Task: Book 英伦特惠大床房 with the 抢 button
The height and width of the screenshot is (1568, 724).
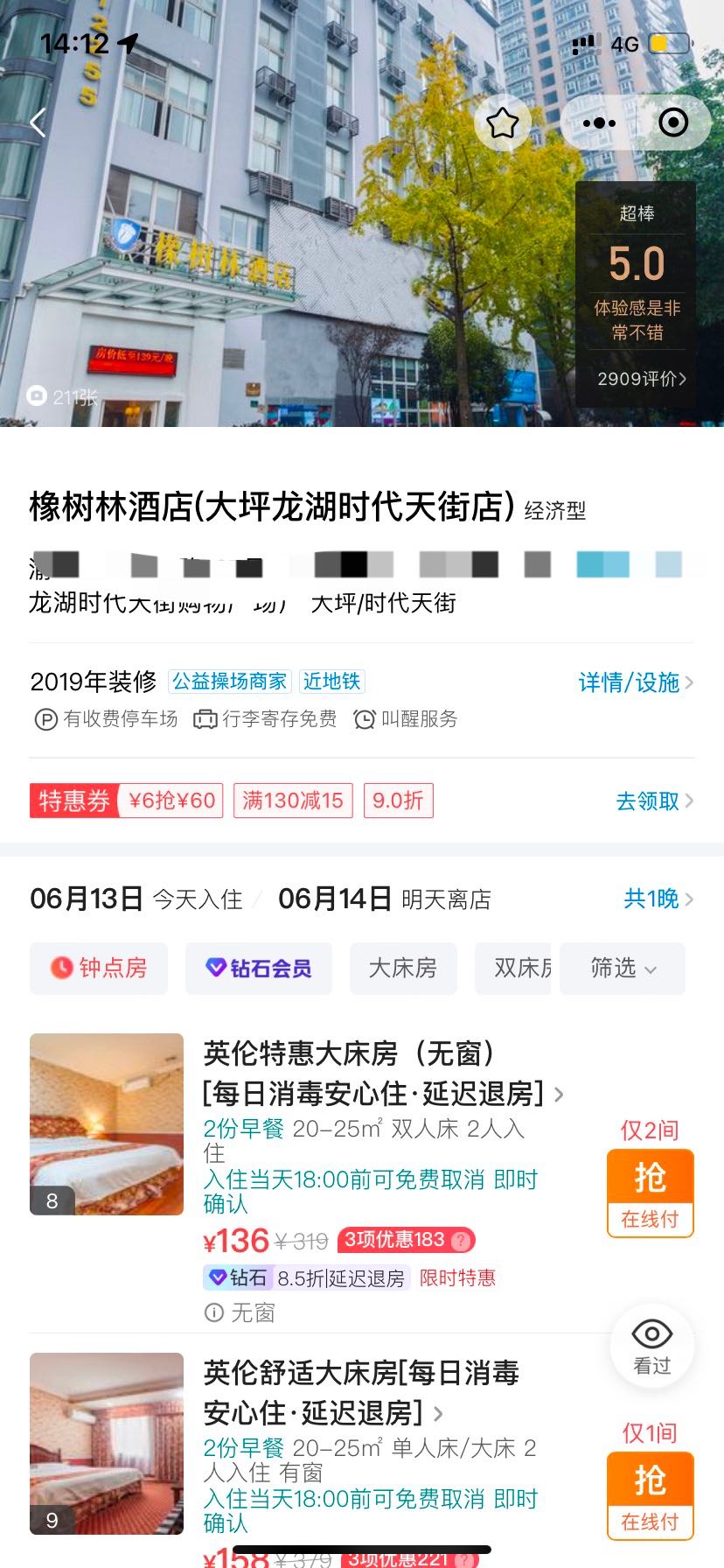Action: click(x=650, y=1192)
